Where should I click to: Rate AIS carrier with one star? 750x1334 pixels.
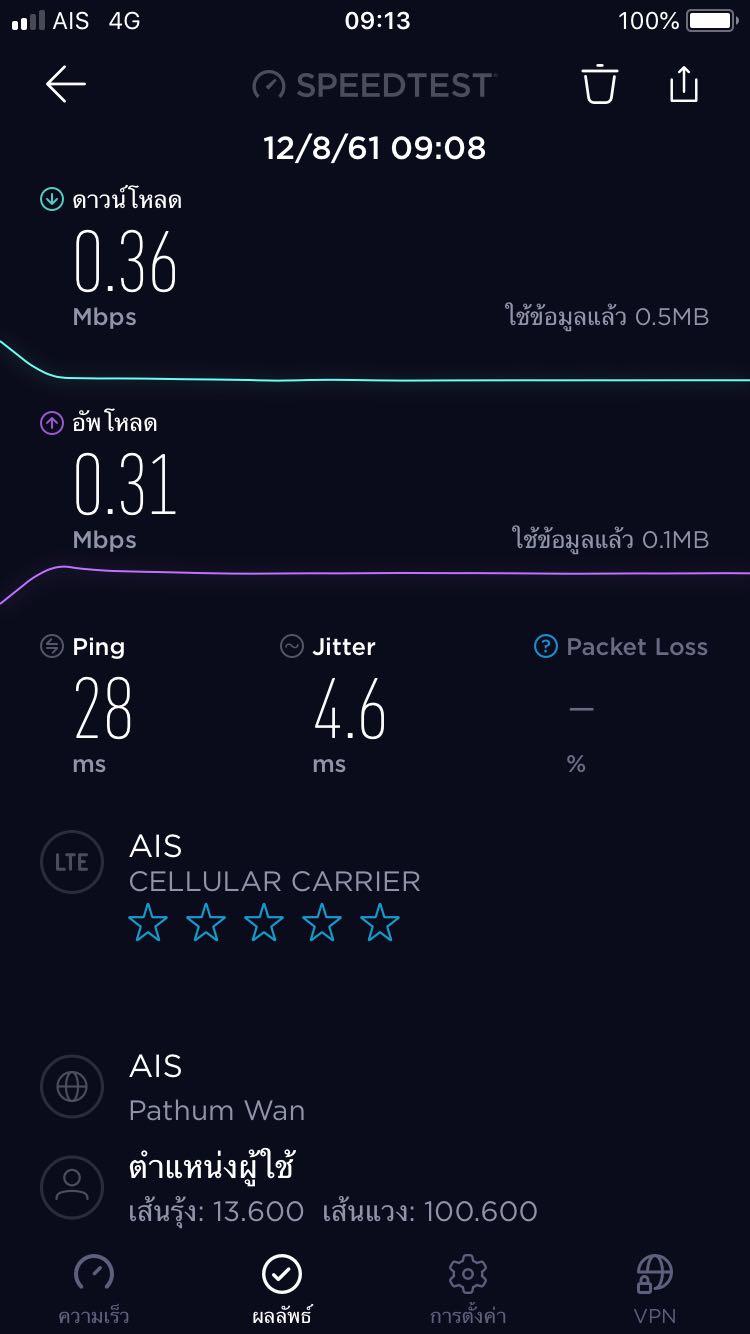coord(148,923)
